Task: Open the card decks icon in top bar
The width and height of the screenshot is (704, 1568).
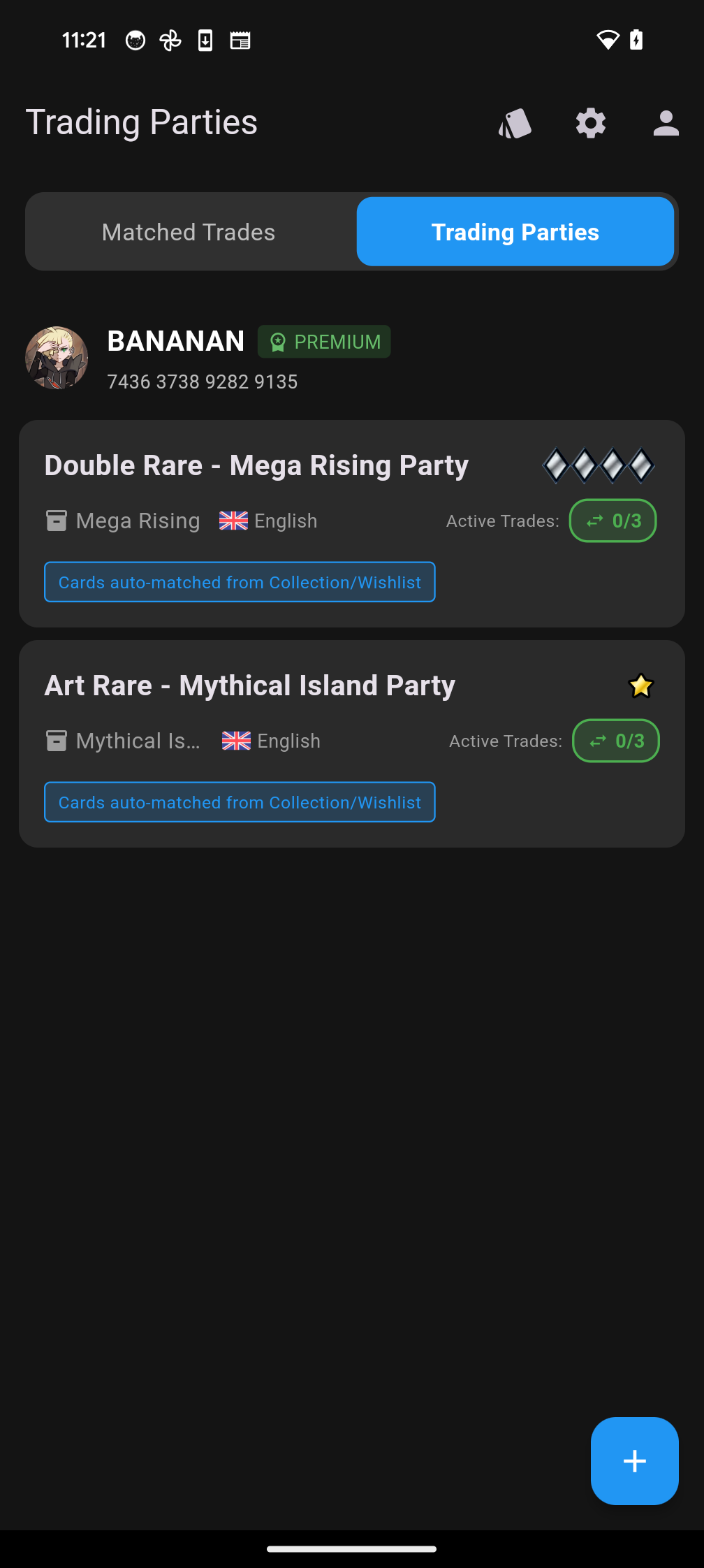Action: [515, 123]
